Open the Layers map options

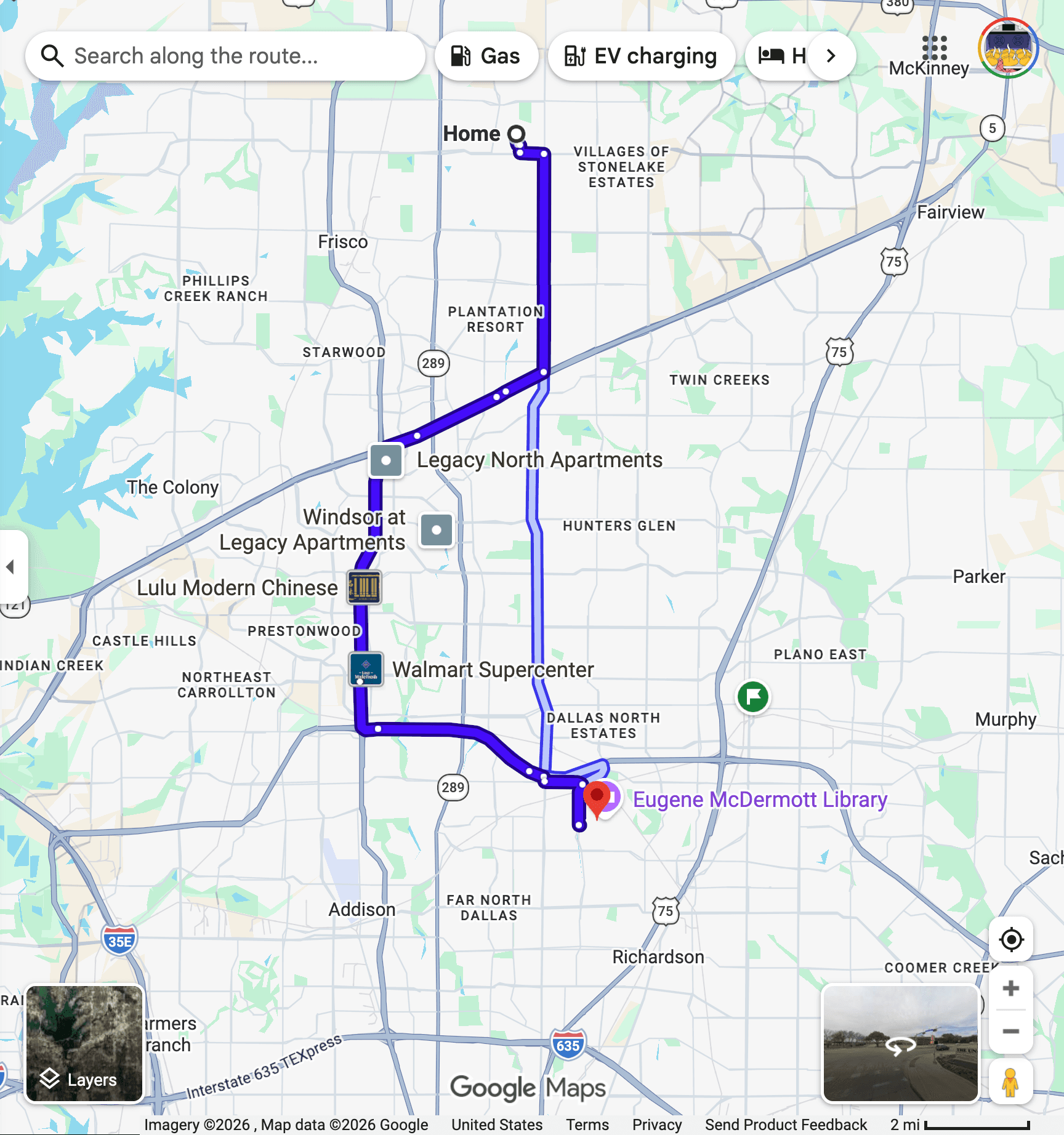pos(84,1043)
